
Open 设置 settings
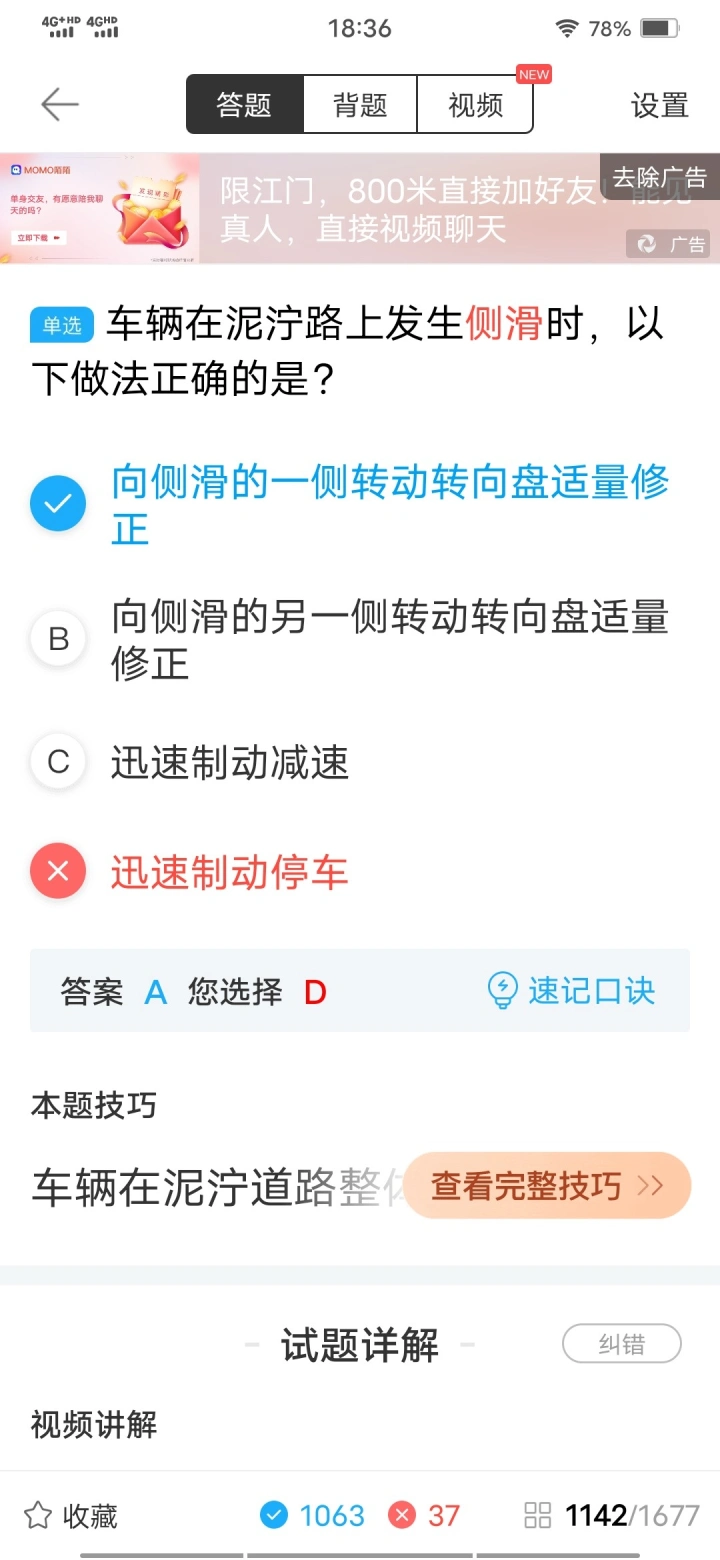tap(659, 105)
